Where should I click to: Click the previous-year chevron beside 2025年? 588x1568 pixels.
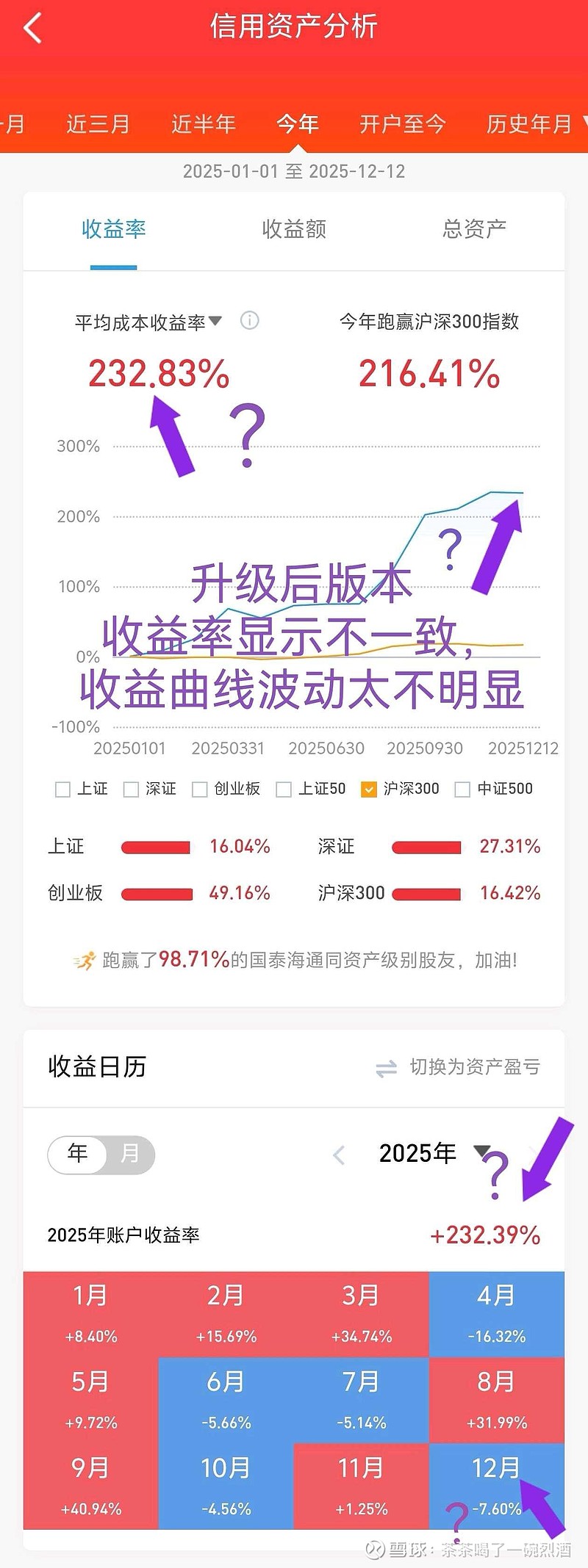pos(339,1154)
